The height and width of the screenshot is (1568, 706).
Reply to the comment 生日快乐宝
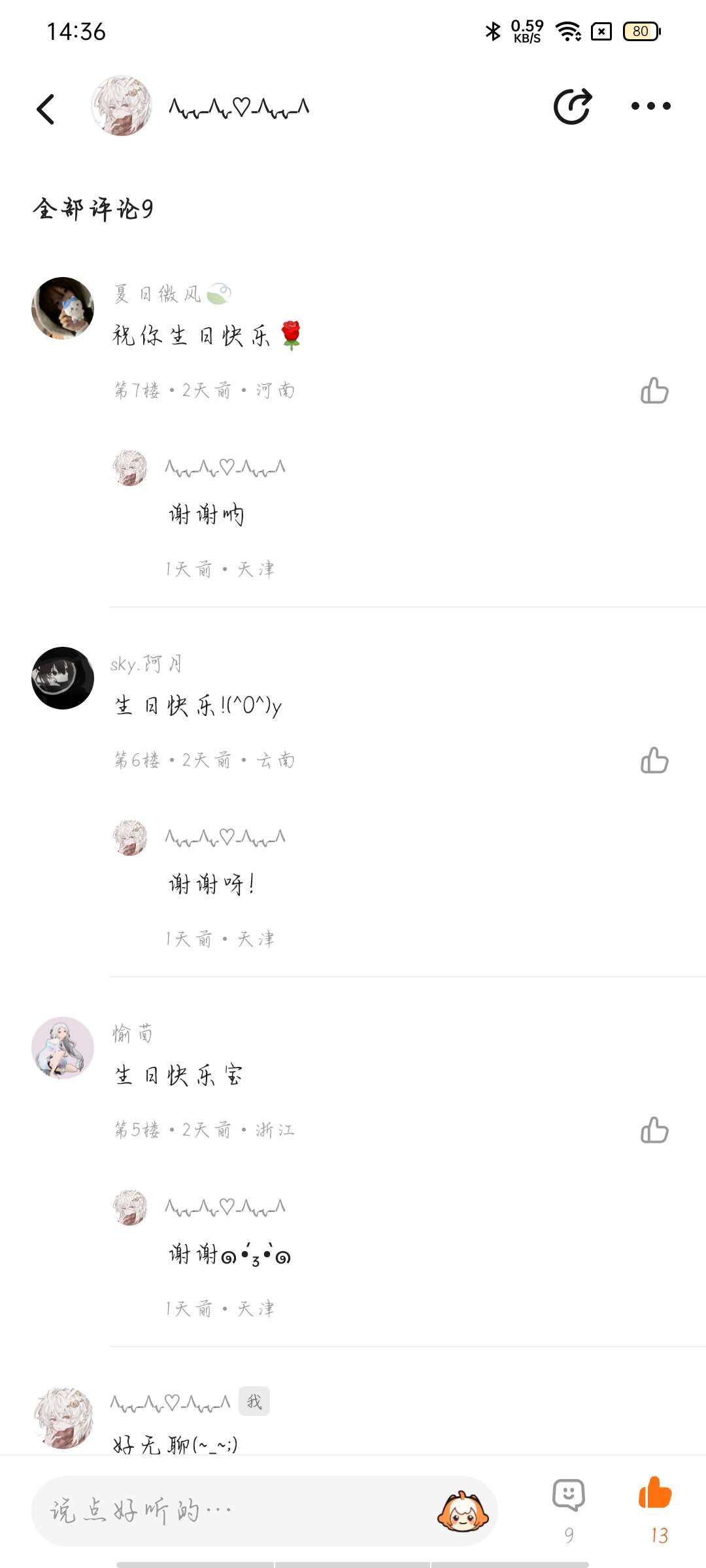178,1075
